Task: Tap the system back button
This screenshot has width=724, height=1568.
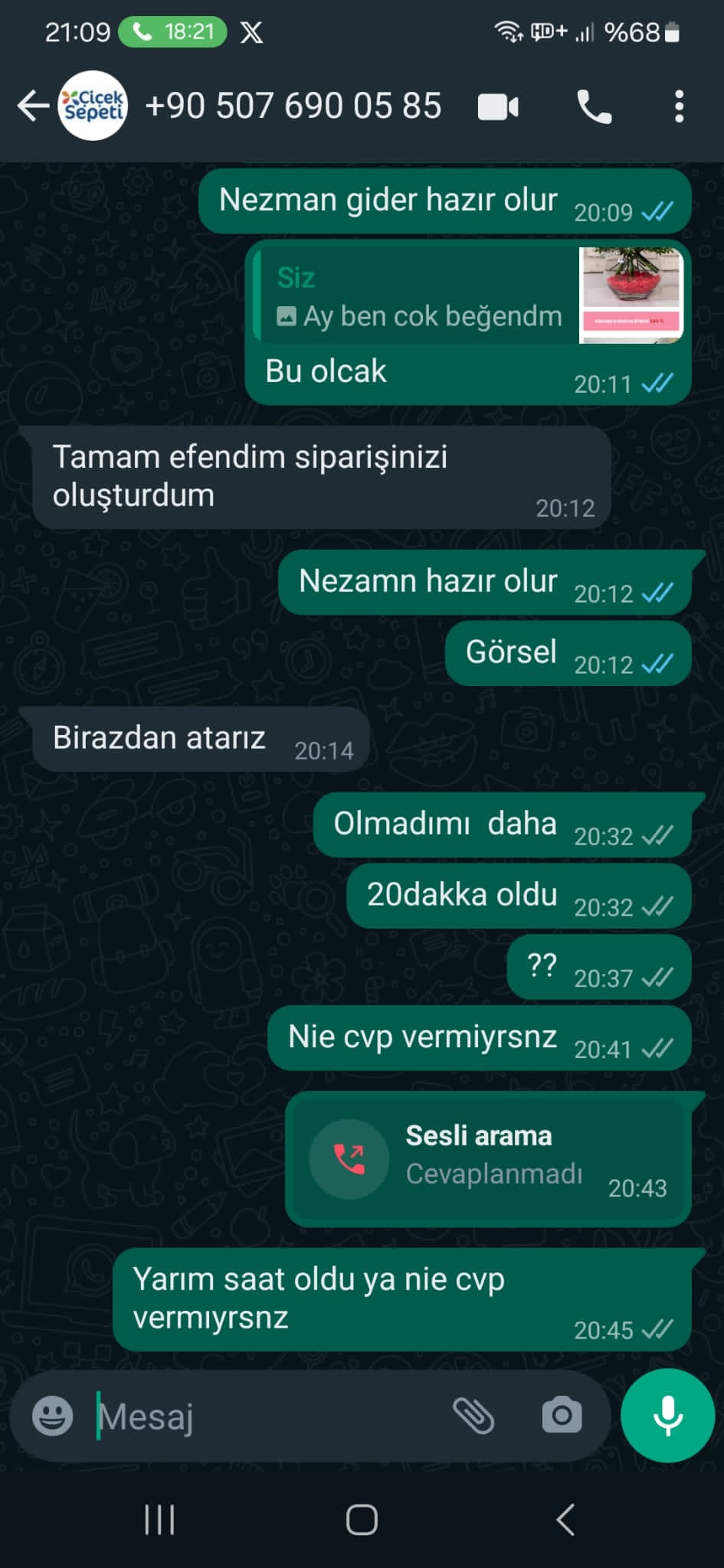Action: (x=565, y=1520)
